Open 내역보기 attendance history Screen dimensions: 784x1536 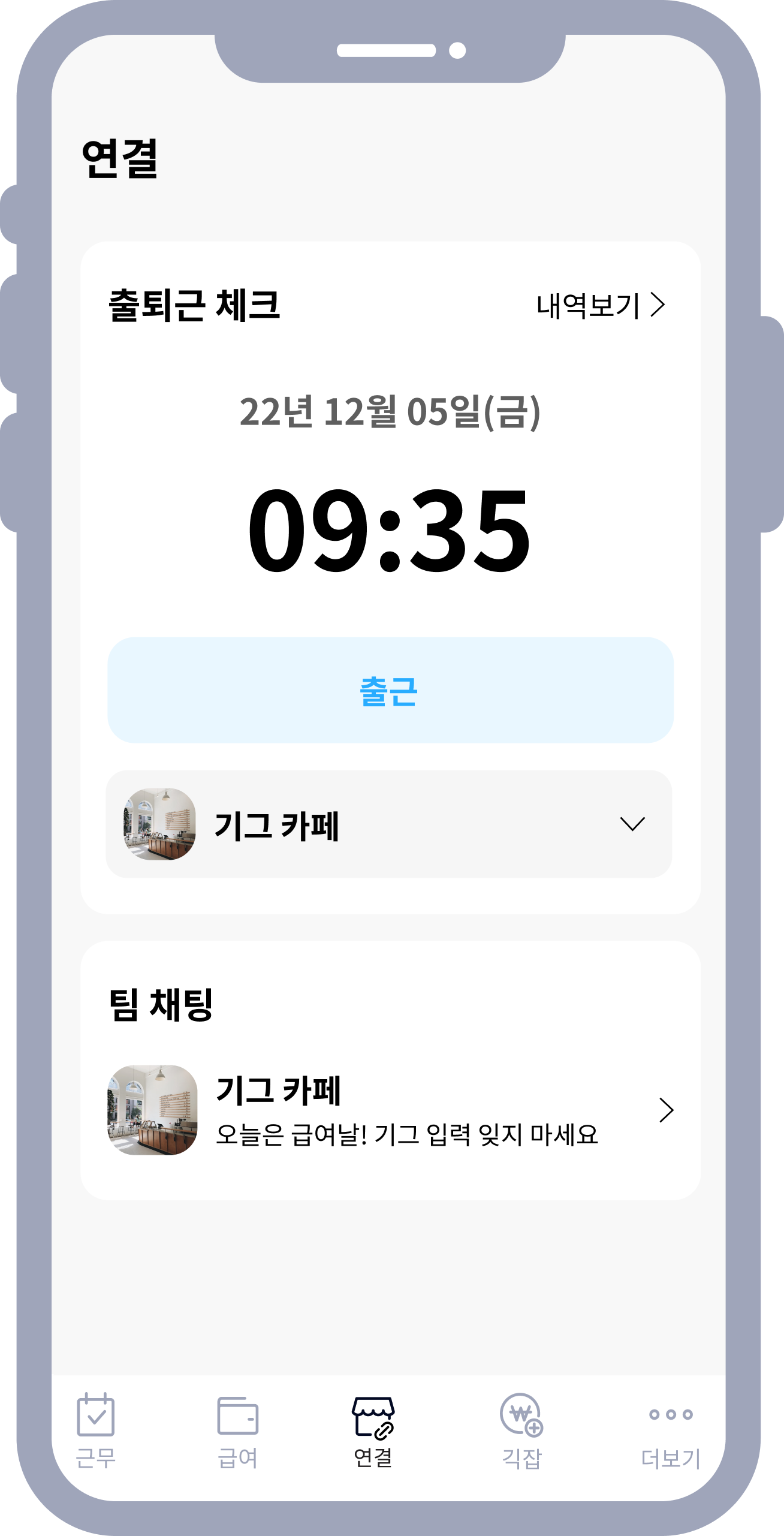[600, 305]
